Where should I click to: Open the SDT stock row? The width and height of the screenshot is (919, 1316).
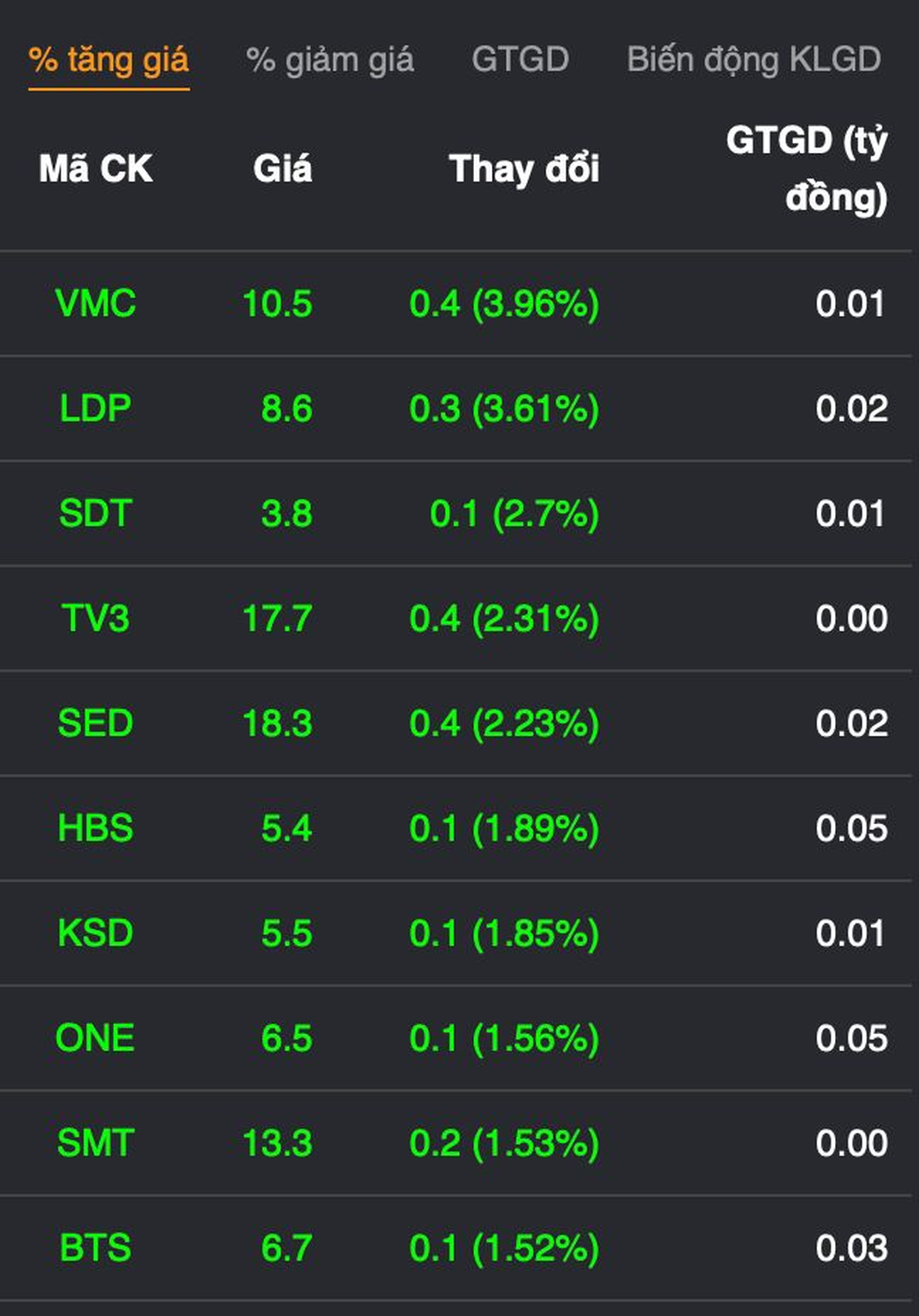coord(96,513)
